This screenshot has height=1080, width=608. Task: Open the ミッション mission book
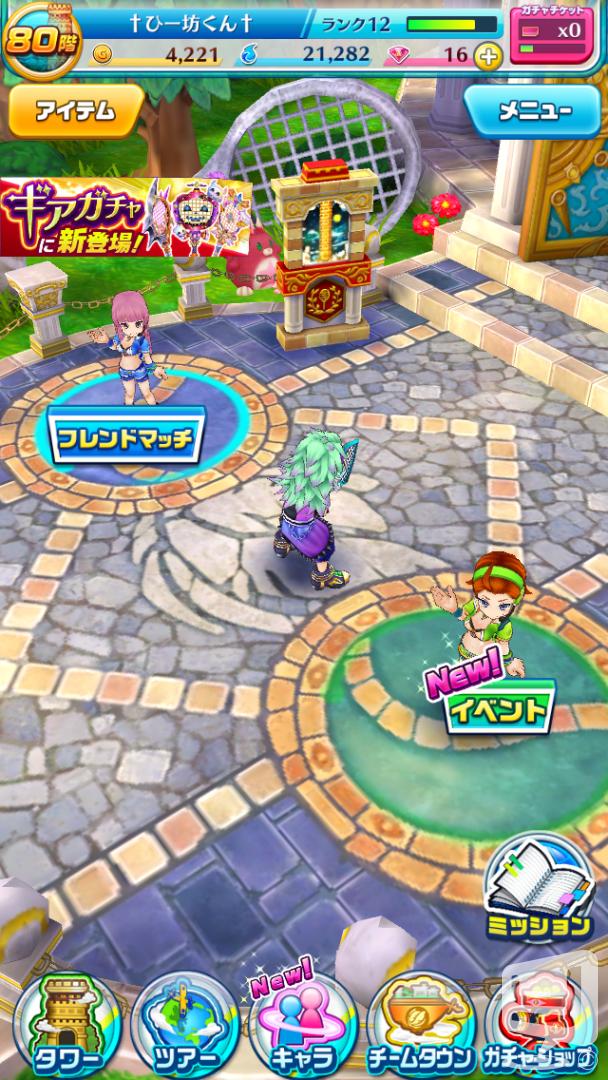[539, 889]
